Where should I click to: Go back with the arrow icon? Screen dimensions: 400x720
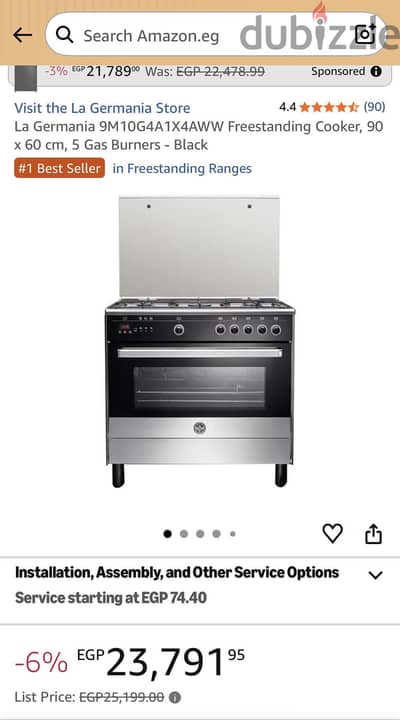coord(22,34)
